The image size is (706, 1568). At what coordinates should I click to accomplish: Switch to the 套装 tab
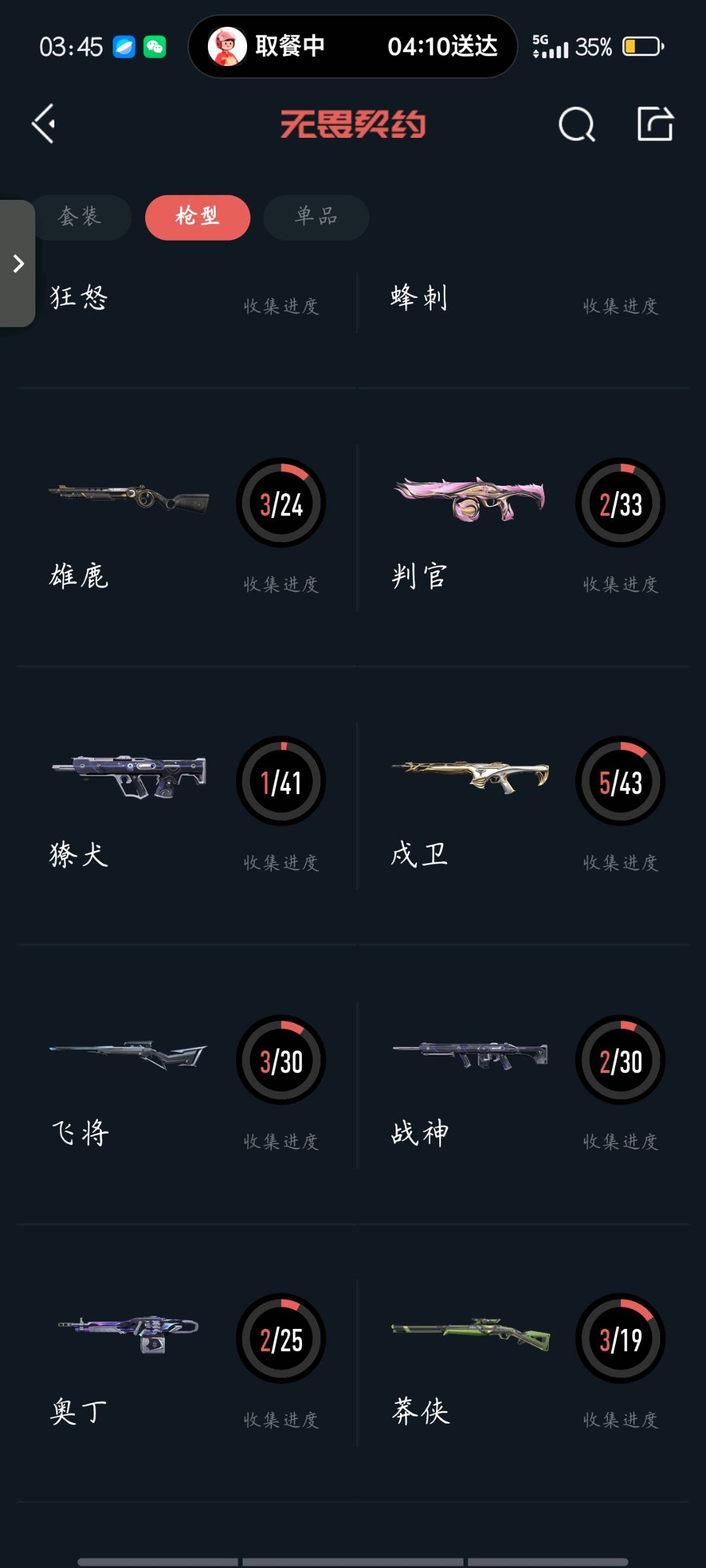81,217
